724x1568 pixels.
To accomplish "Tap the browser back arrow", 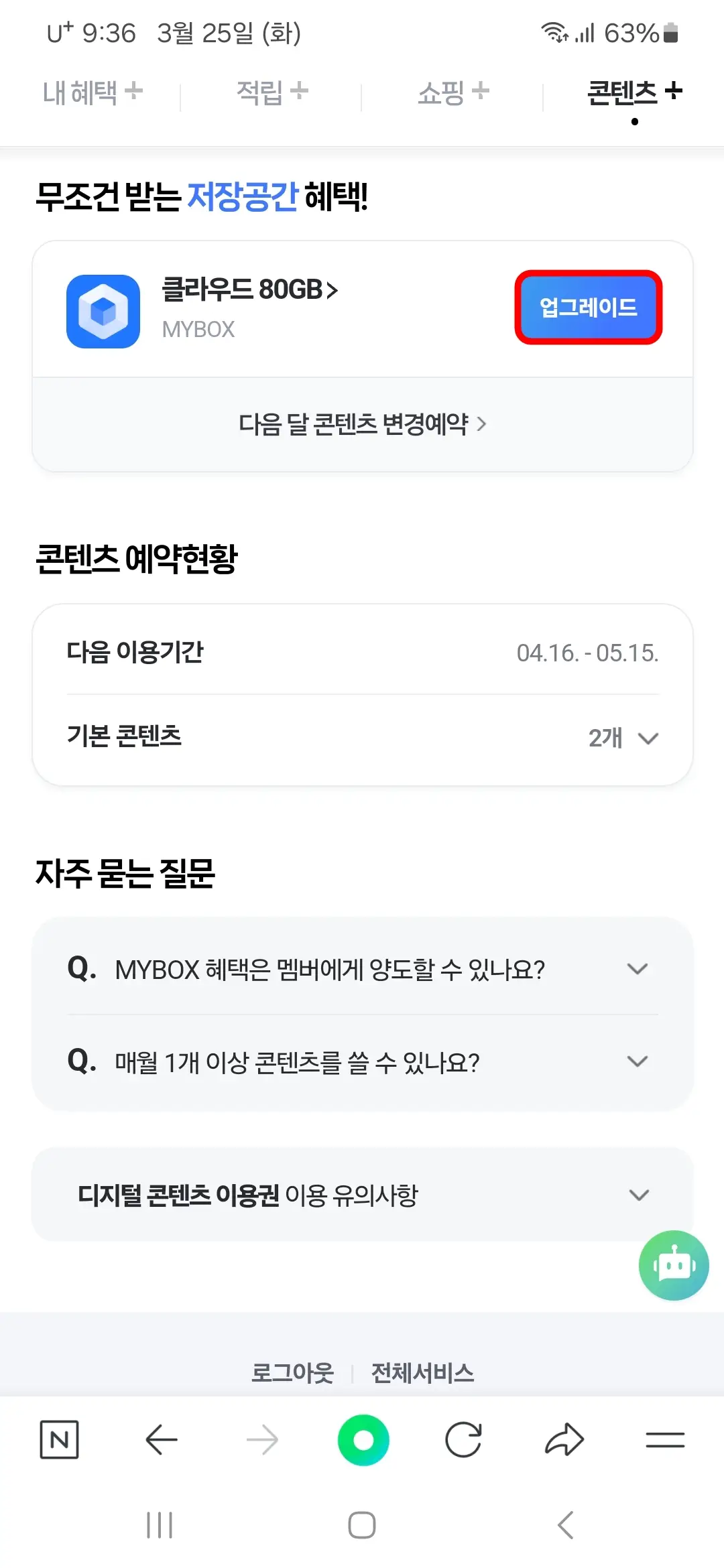I will click(162, 1439).
